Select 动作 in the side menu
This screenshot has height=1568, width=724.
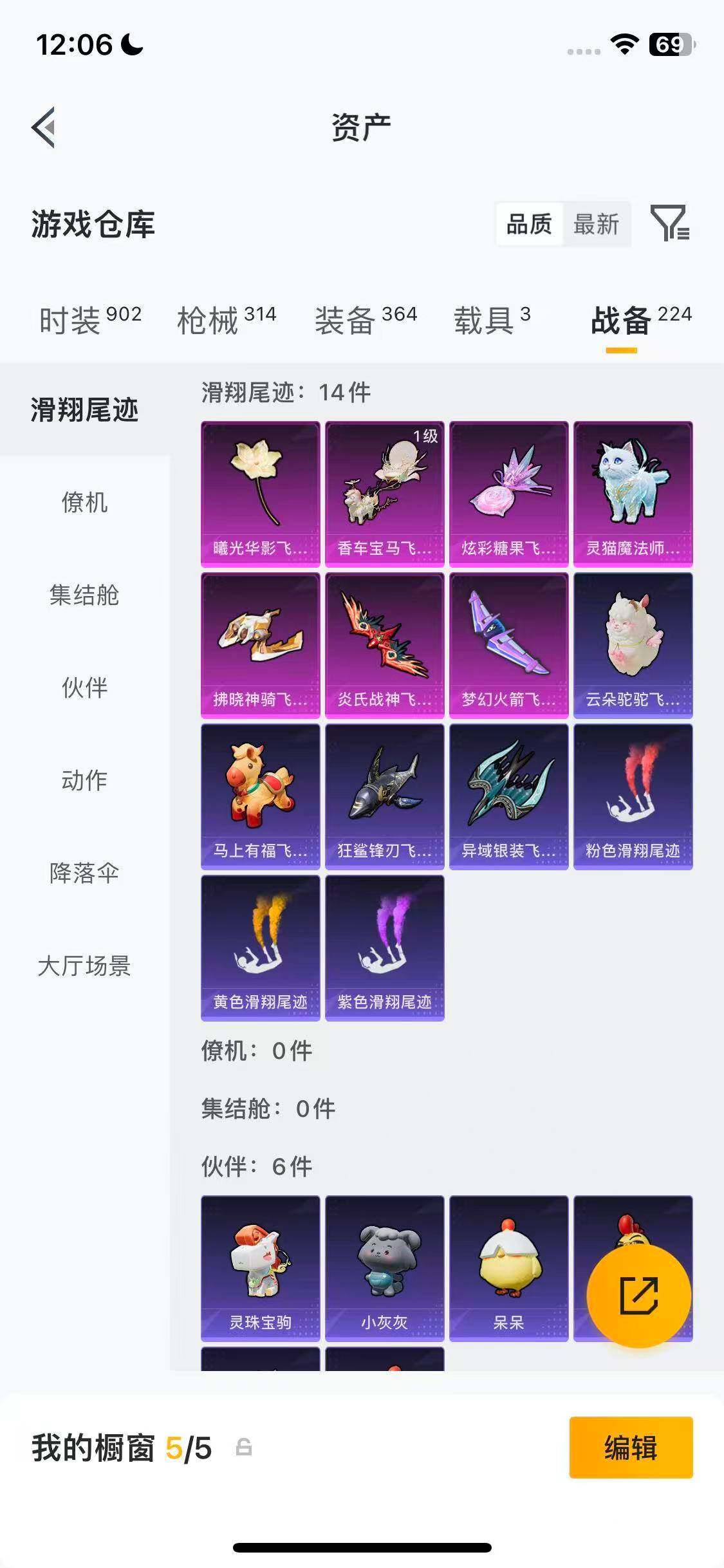coord(84,780)
